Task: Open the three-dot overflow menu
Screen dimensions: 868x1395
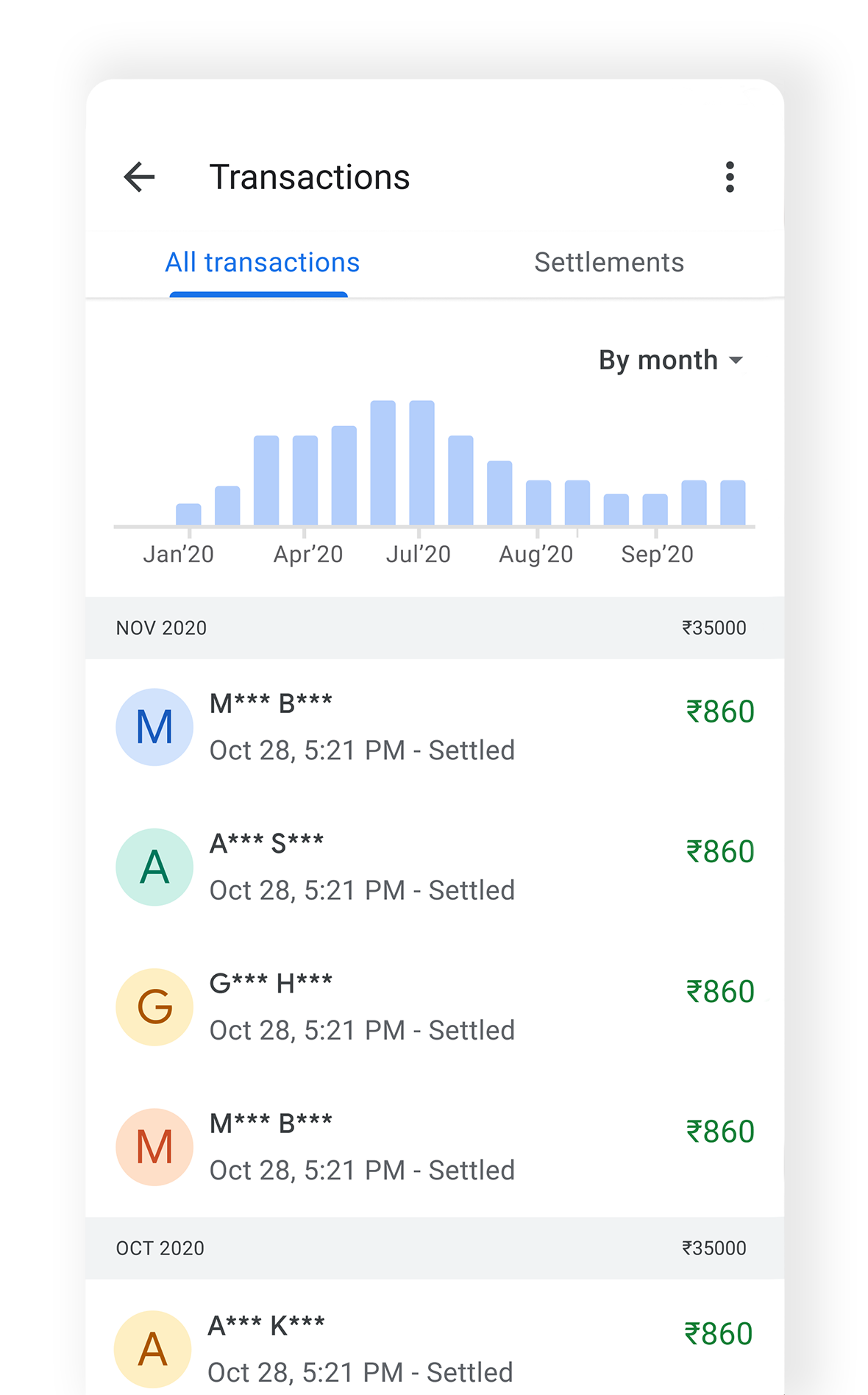Action: coord(729,177)
